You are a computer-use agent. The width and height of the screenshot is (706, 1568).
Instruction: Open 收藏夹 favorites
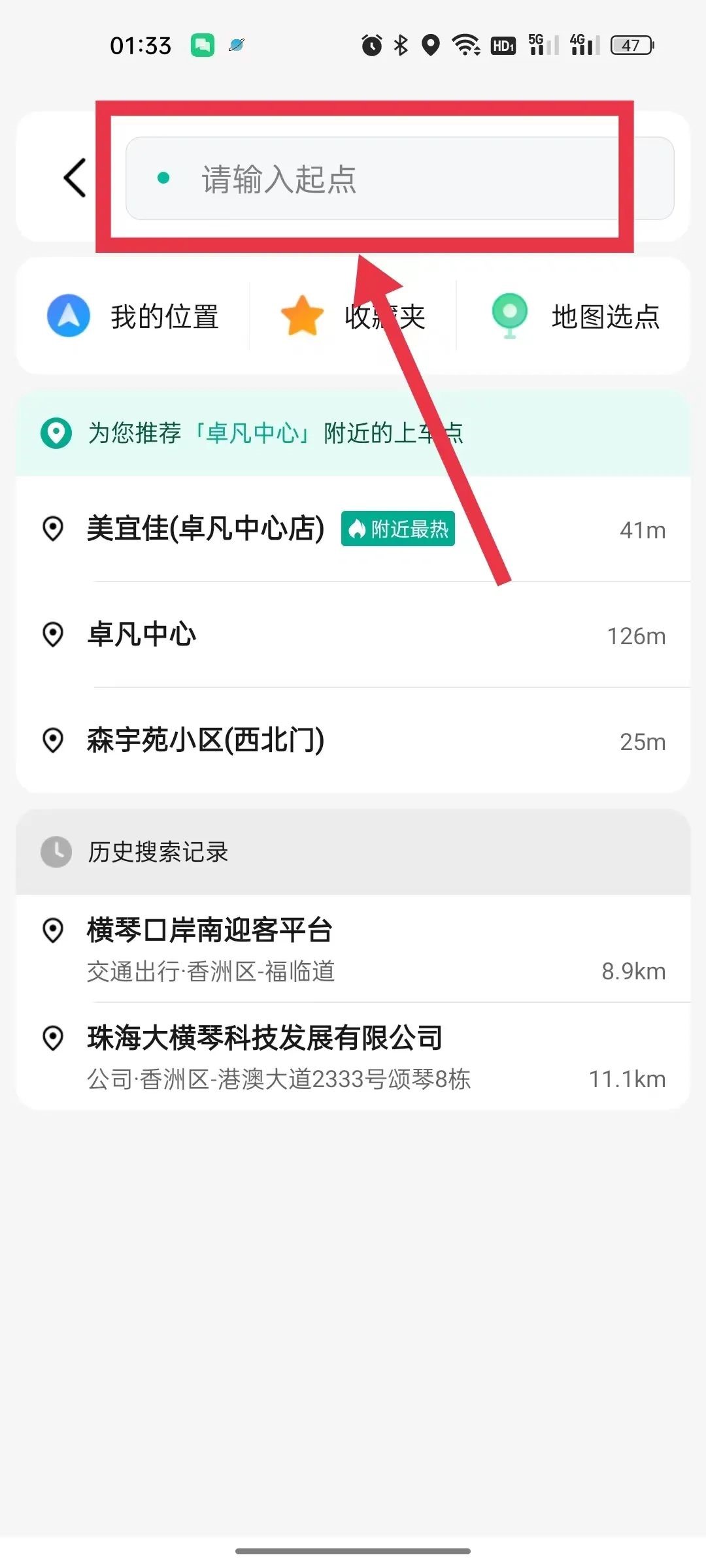click(x=353, y=316)
